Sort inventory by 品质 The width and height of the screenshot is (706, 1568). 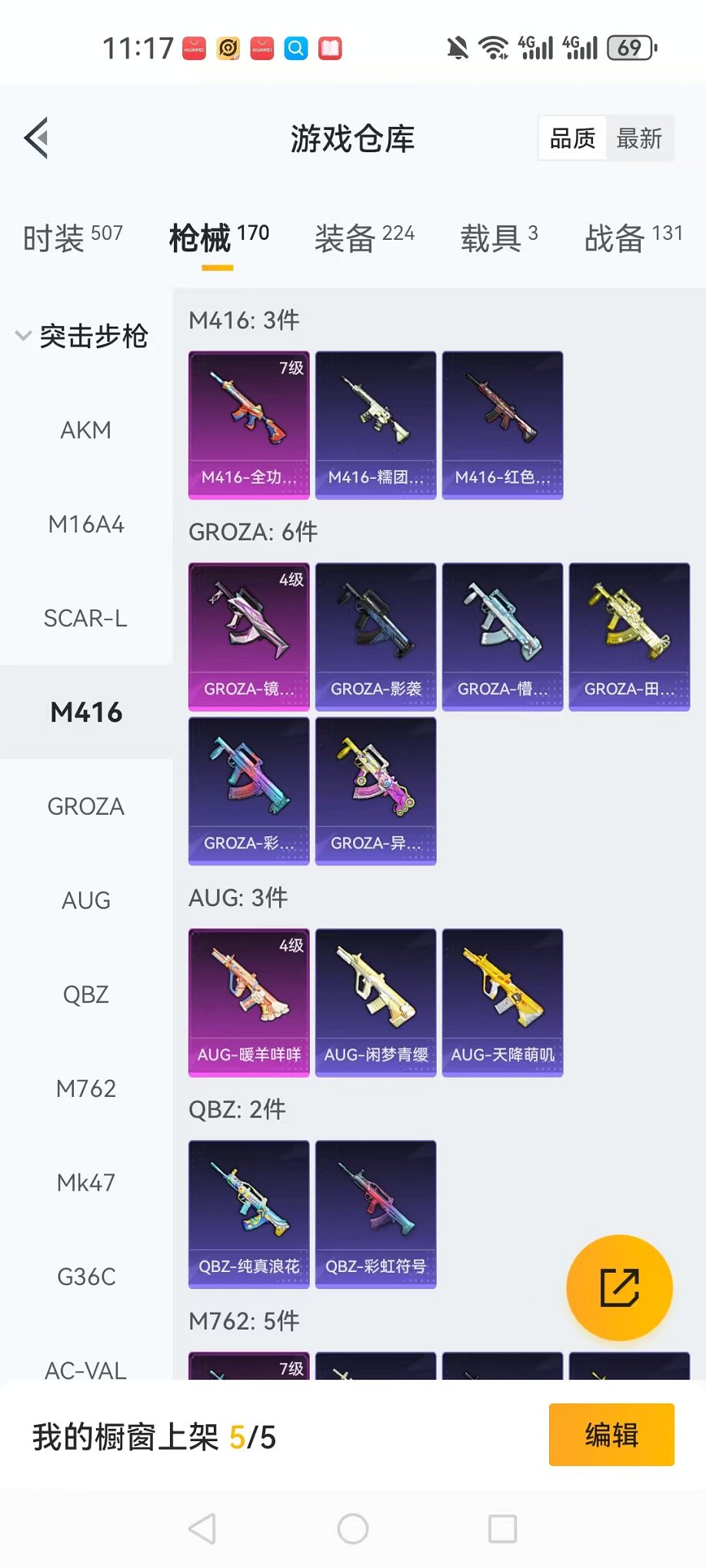(x=573, y=138)
